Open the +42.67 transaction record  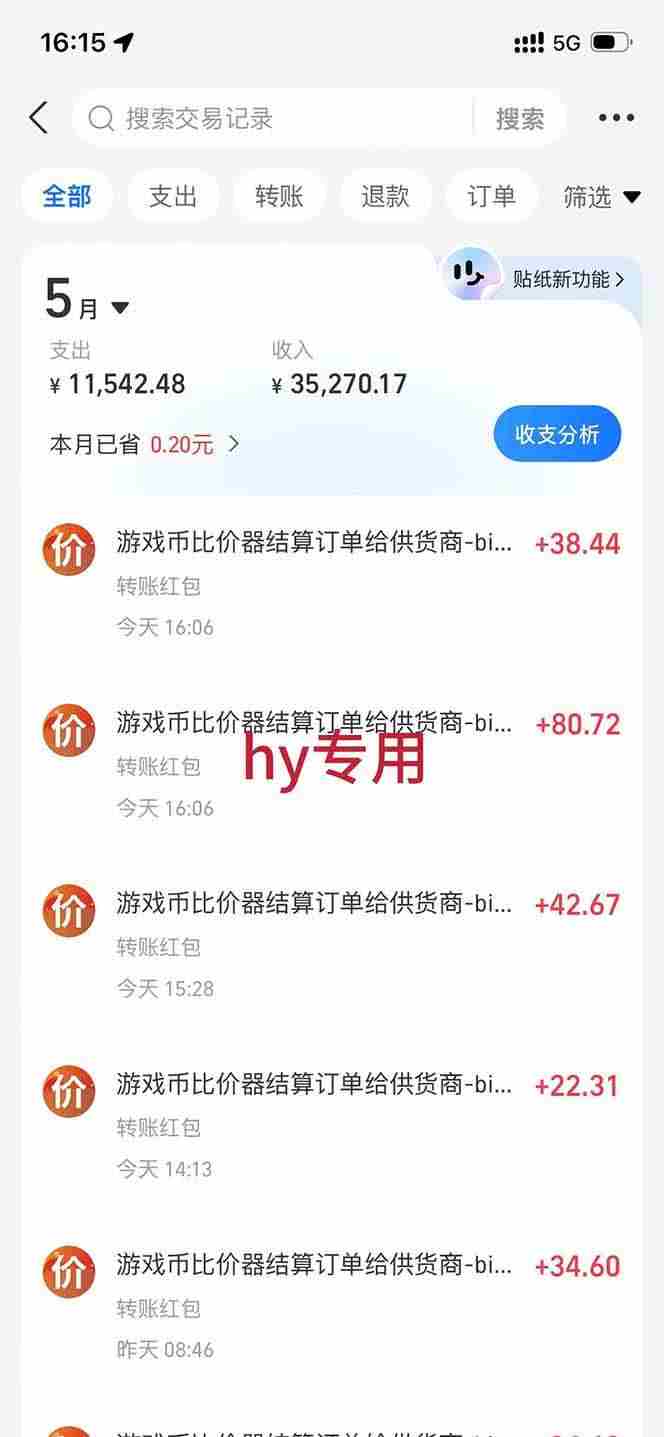[x=332, y=945]
